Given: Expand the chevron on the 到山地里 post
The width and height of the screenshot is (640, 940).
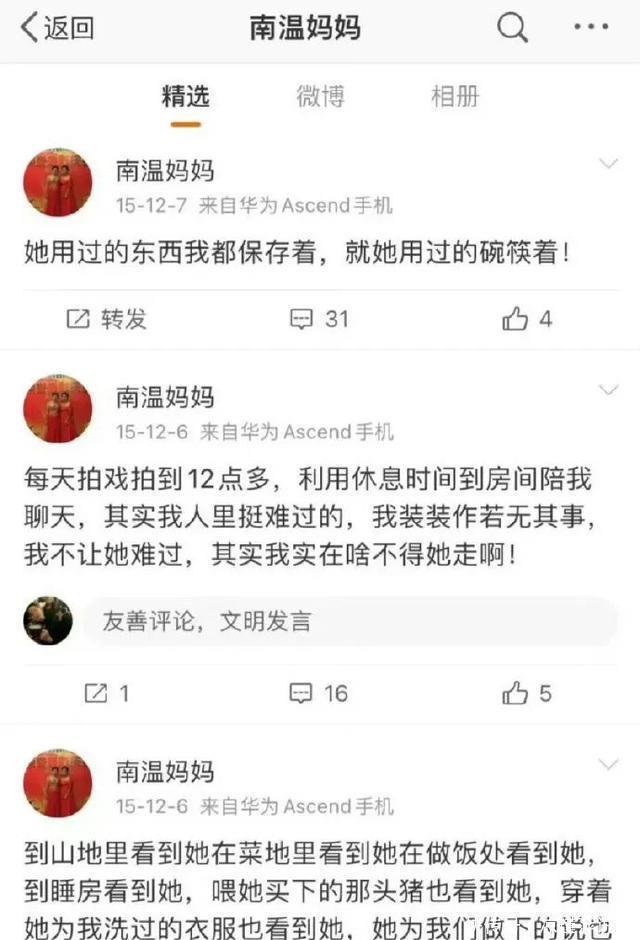Looking at the screenshot, I should [x=607, y=764].
